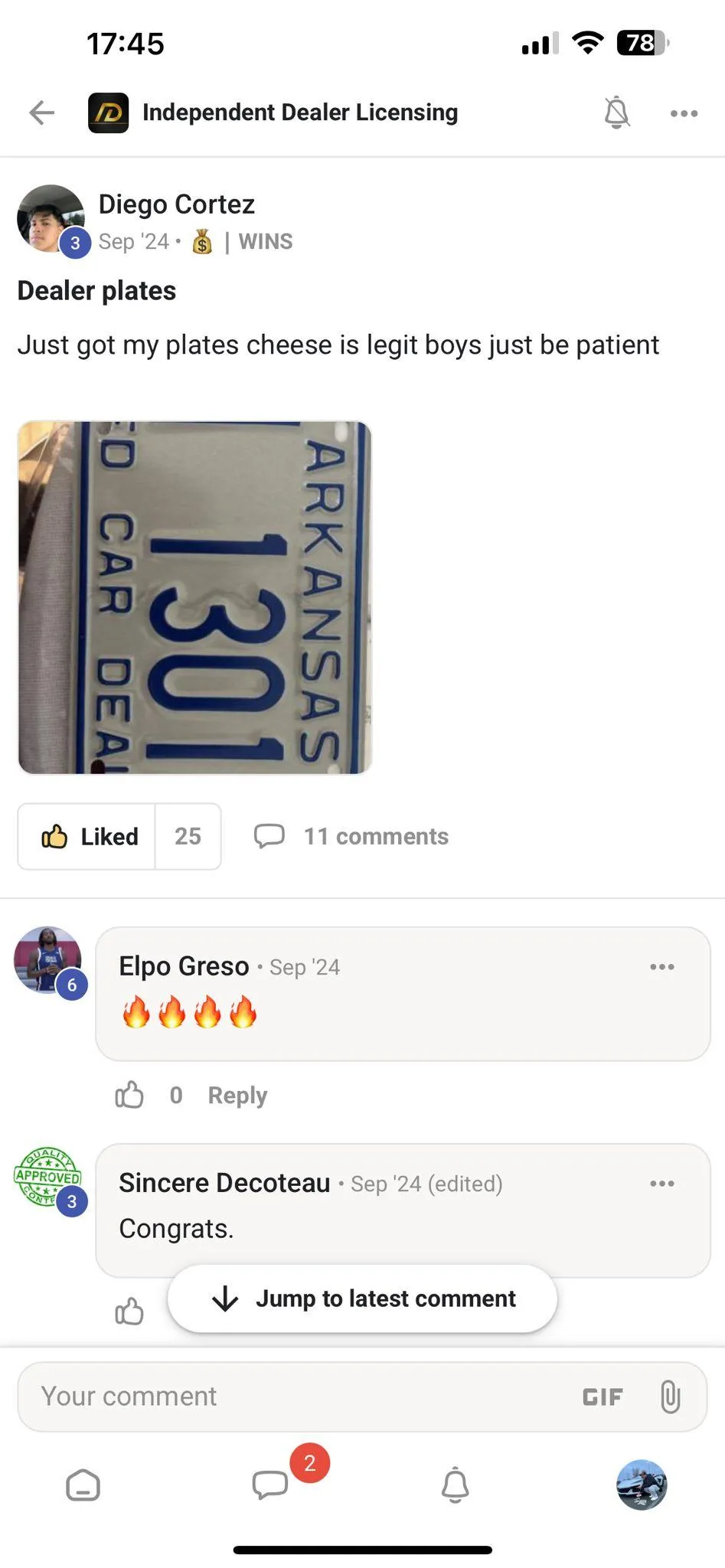View the Arkansas dealer plate photo

[194, 597]
